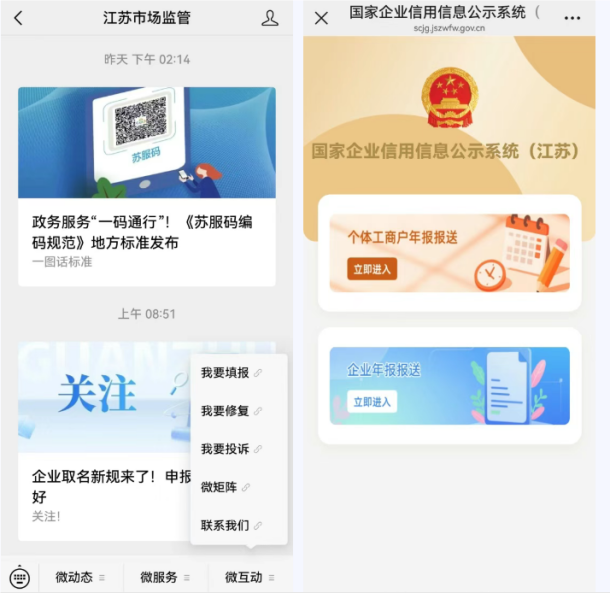
Task: Close the 国家企业信用信息公示系统 web page
Action: coord(321,18)
